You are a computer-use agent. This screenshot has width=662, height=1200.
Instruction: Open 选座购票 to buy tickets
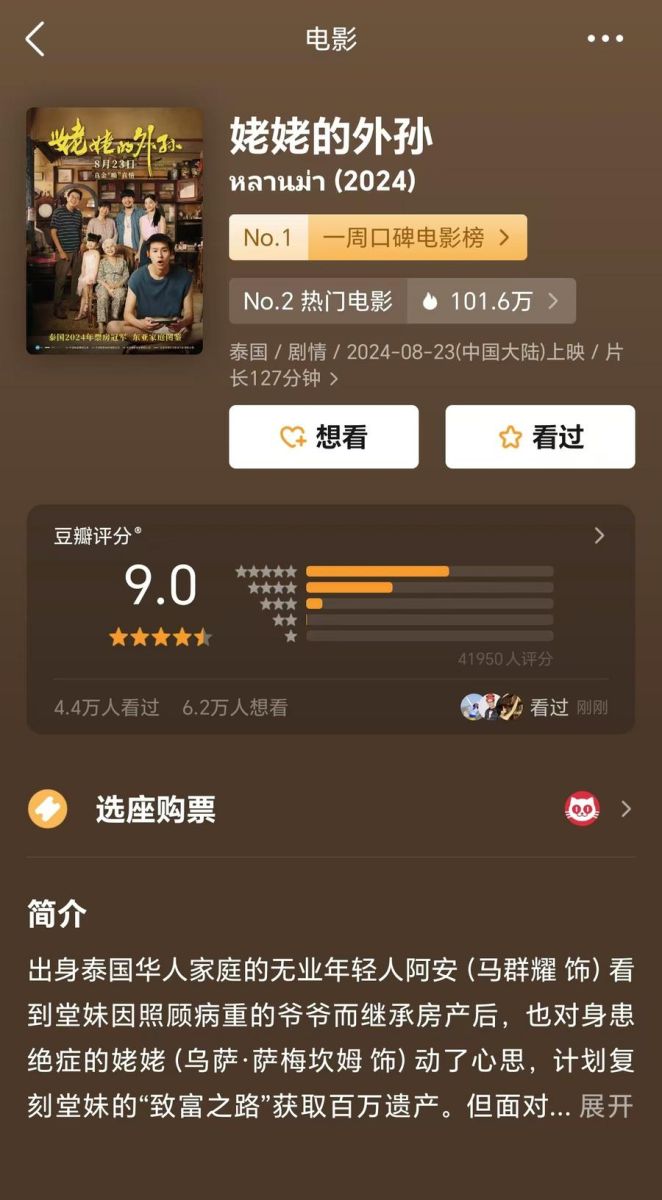330,809
